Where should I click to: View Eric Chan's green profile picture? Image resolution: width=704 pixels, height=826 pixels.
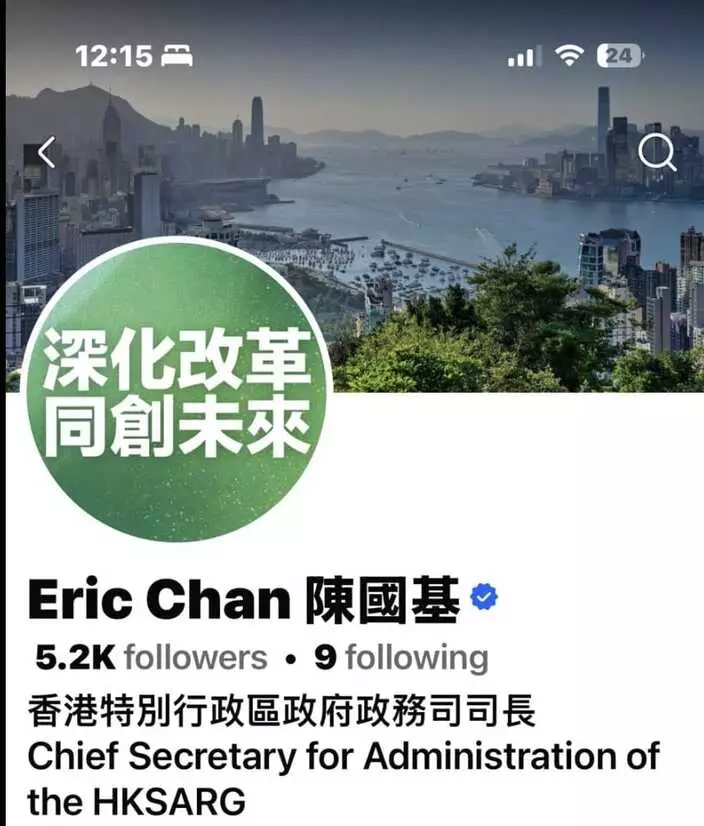(177, 390)
